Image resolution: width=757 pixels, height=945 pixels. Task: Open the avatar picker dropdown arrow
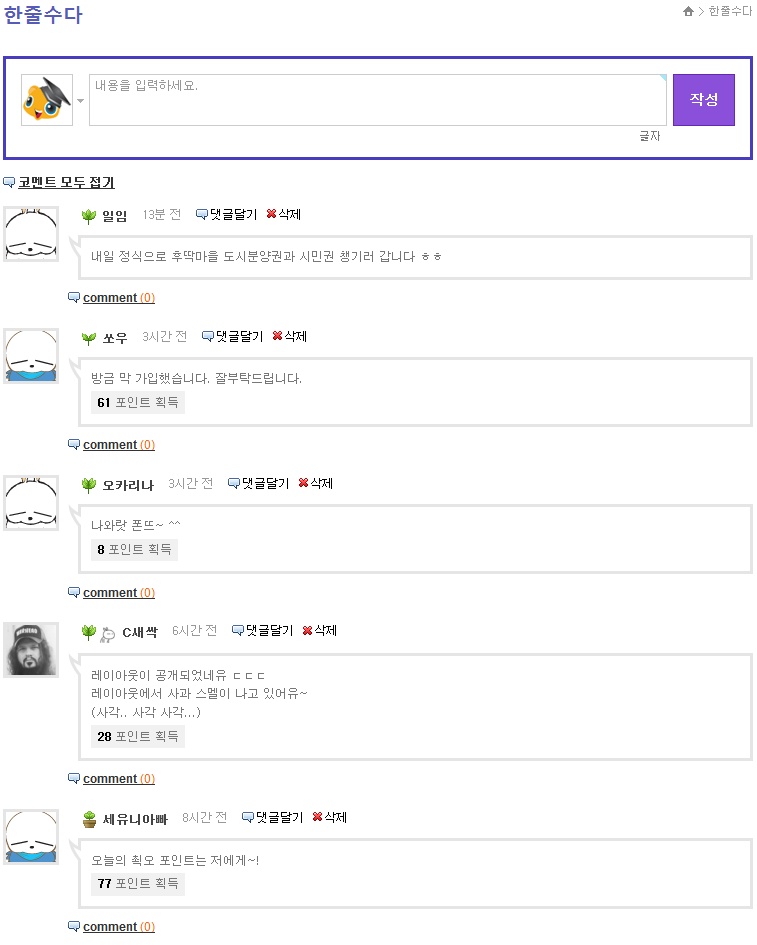click(80, 101)
